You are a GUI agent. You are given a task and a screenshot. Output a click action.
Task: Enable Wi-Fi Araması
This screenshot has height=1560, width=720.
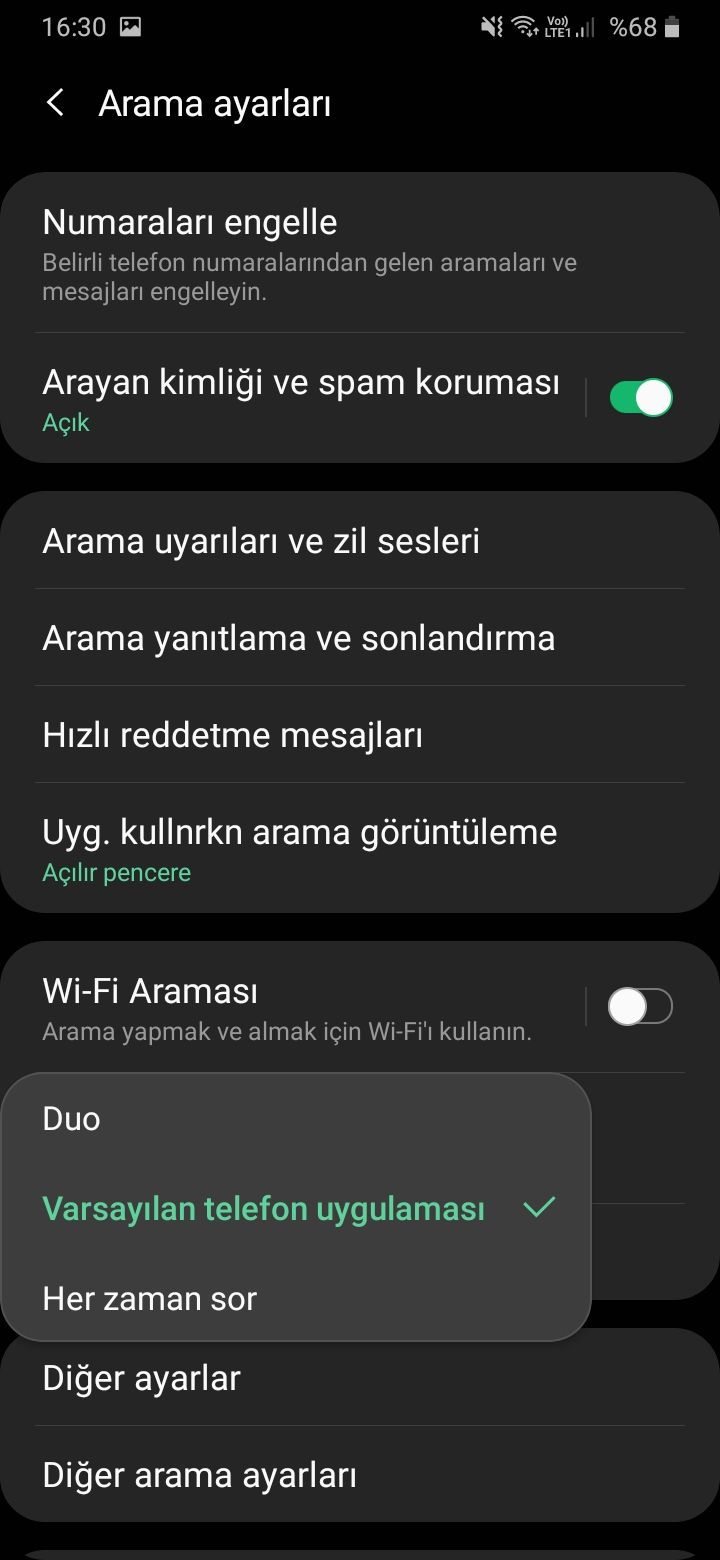pos(641,1006)
